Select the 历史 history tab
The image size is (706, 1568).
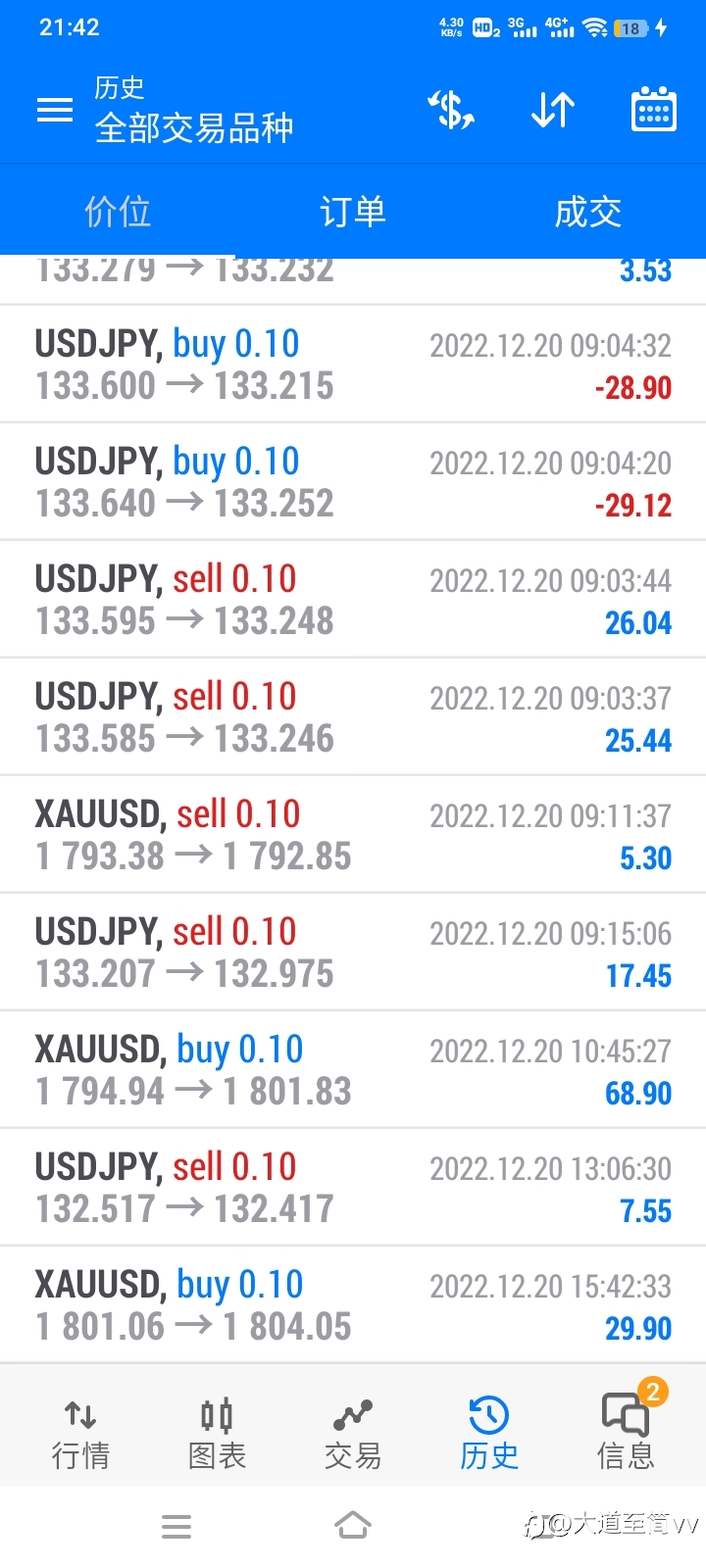click(489, 1434)
